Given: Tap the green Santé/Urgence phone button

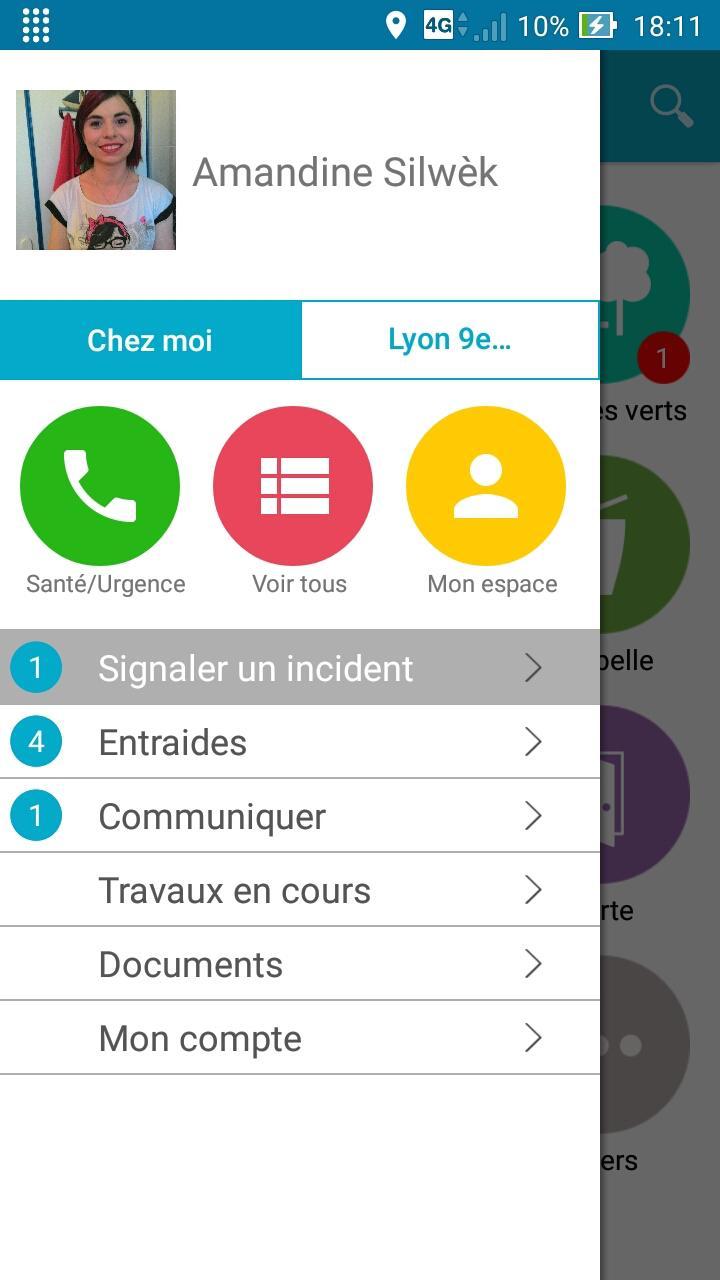Looking at the screenshot, I should (100, 486).
